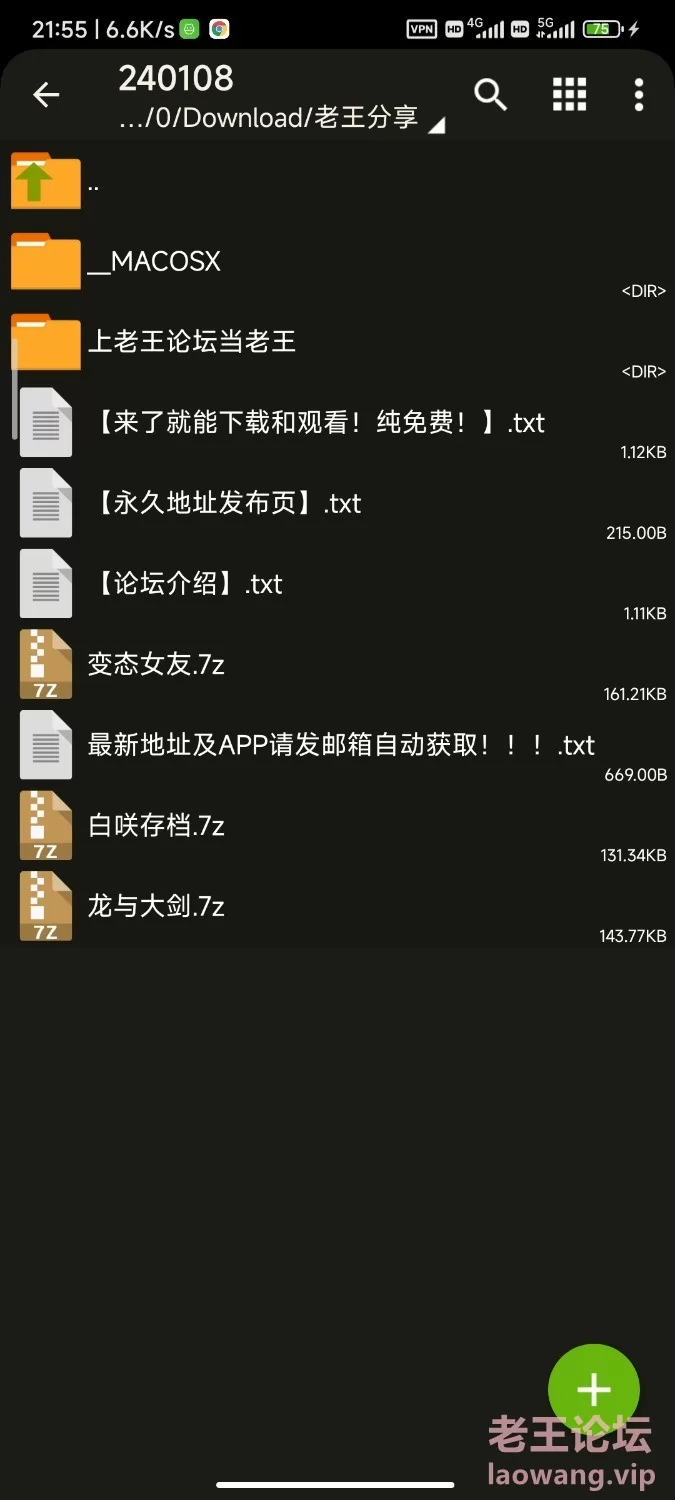The height and width of the screenshot is (1500, 675).
Task: Open the file search
Action: [x=490, y=95]
